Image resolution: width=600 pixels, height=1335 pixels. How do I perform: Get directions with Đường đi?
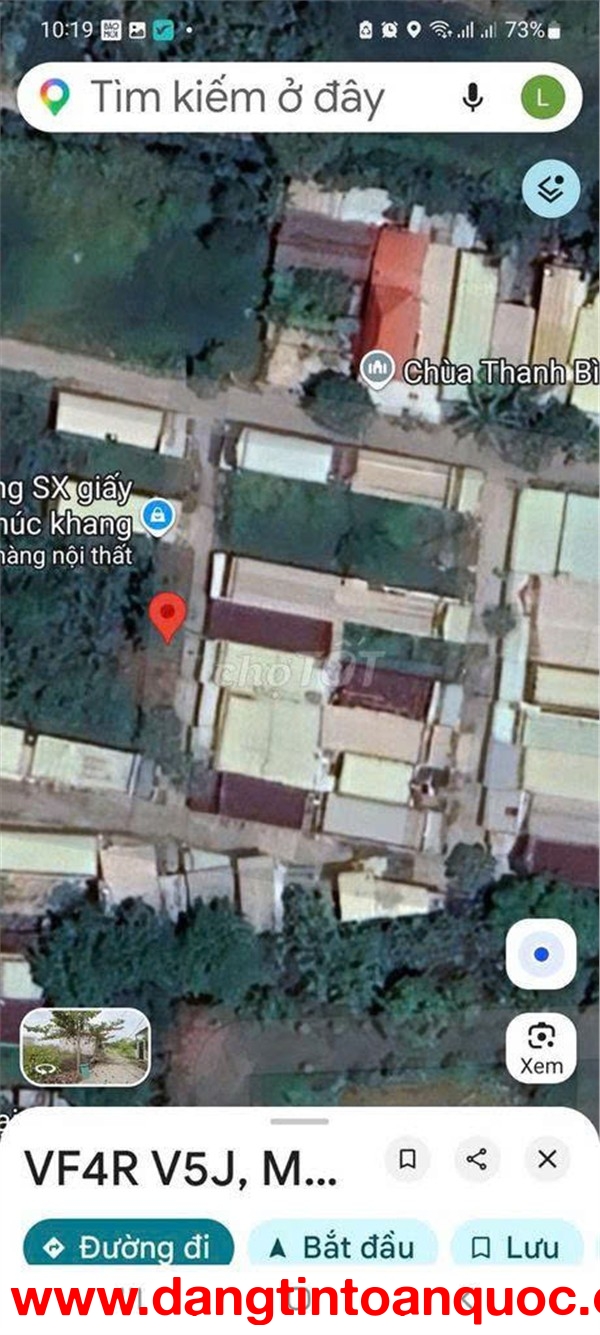pos(129,1247)
